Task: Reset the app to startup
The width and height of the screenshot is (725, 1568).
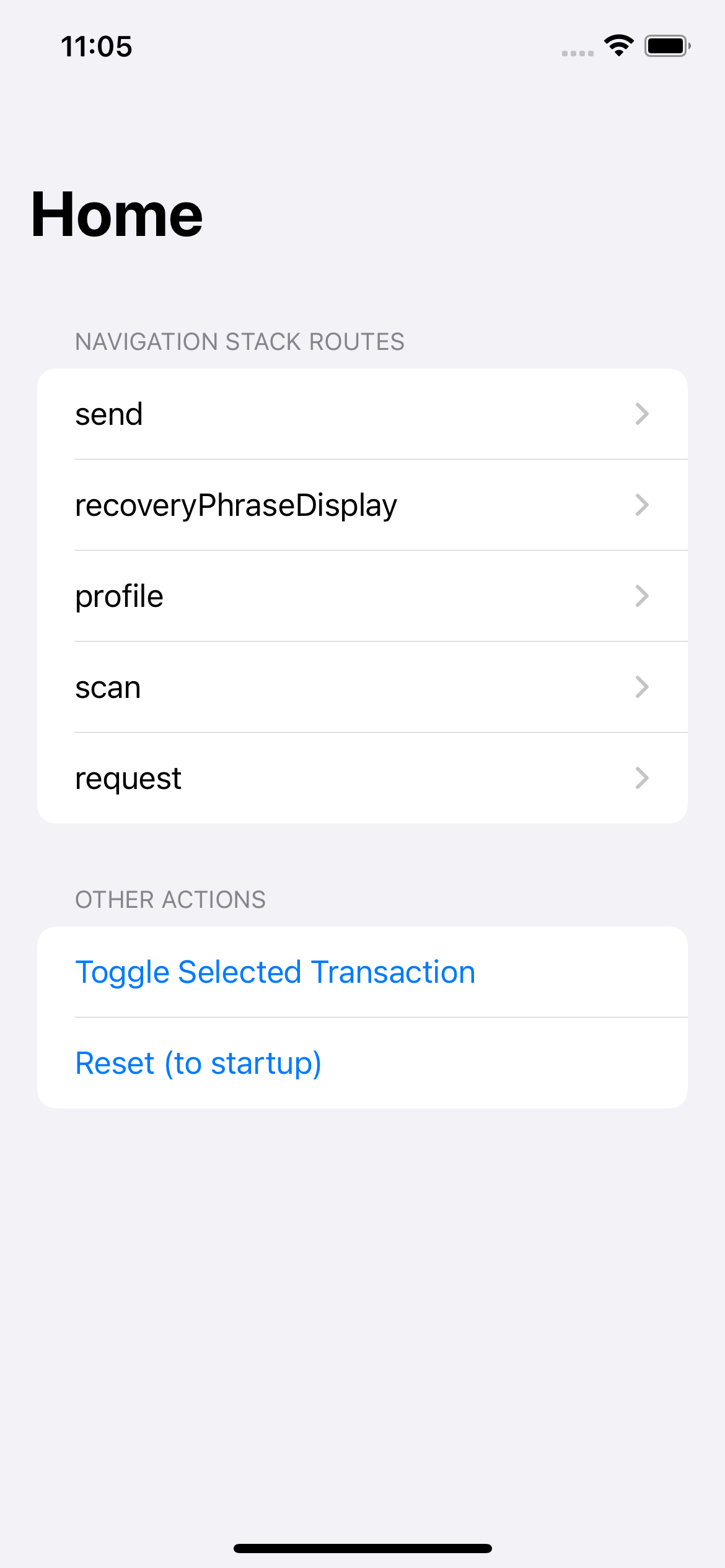Action: pyautogui.click(x=198, y=1063)
